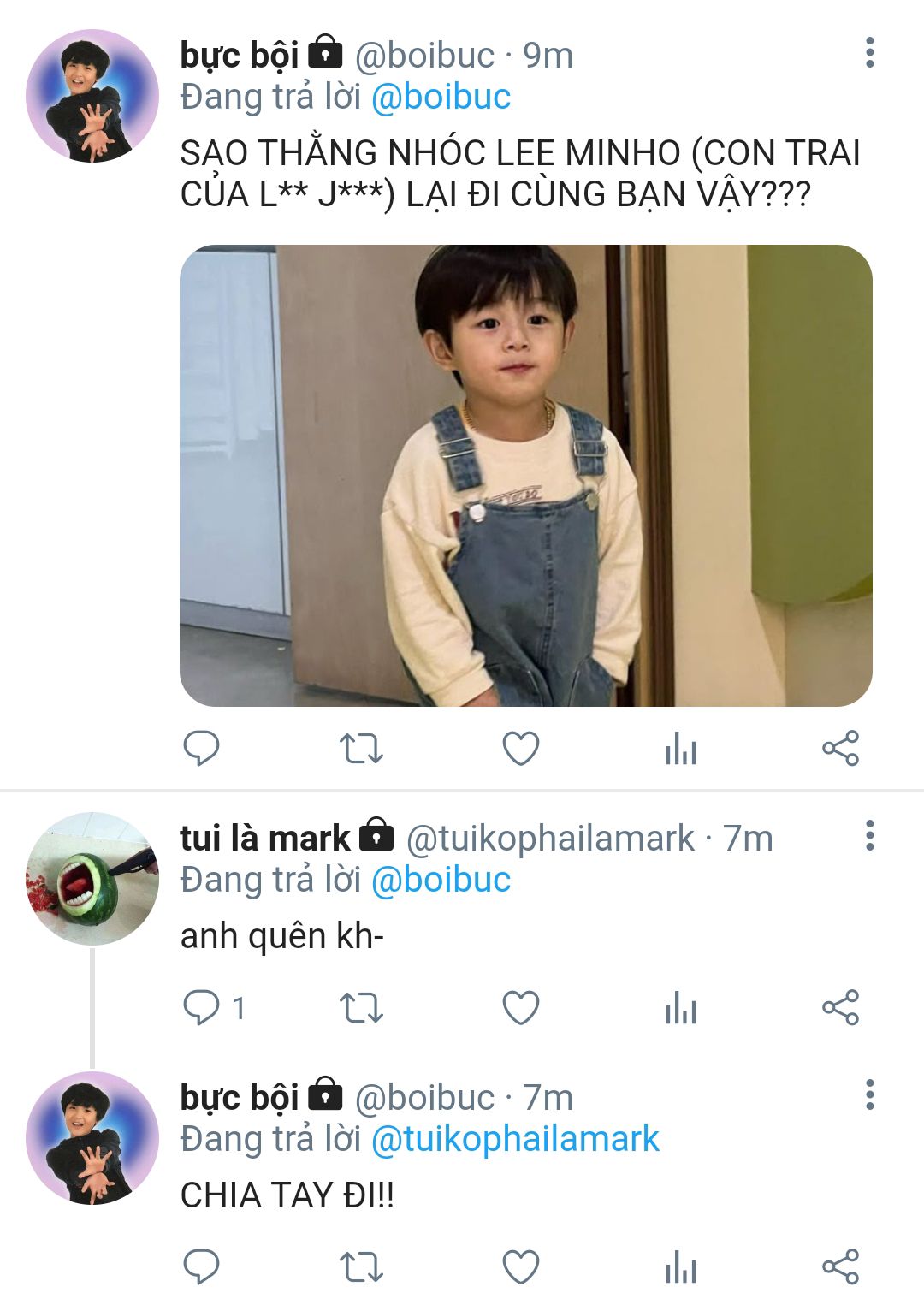View analytics of the 'anh quên kh-' tweet

[681, 1007]
